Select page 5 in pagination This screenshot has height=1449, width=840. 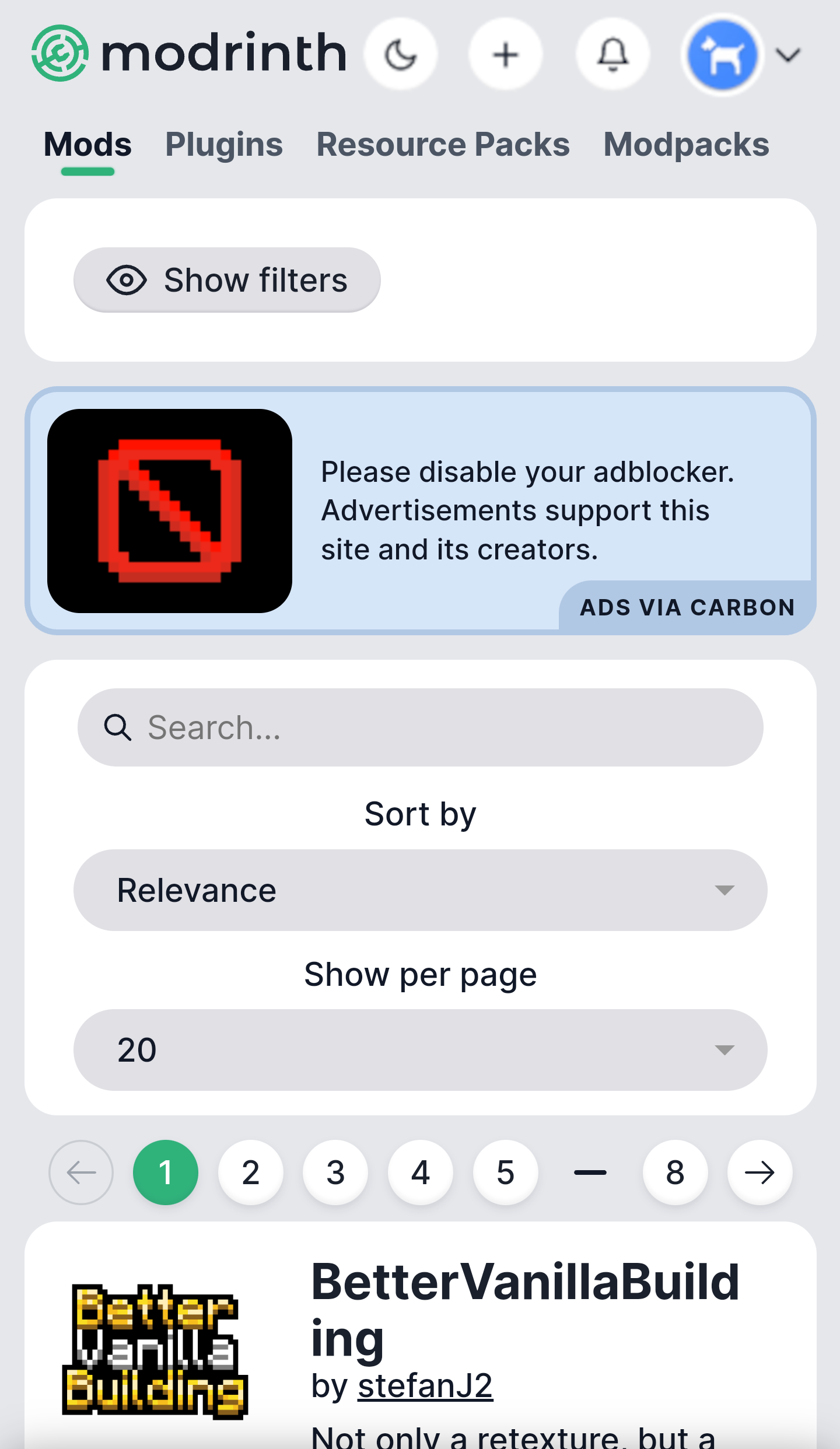[506, 1172]
